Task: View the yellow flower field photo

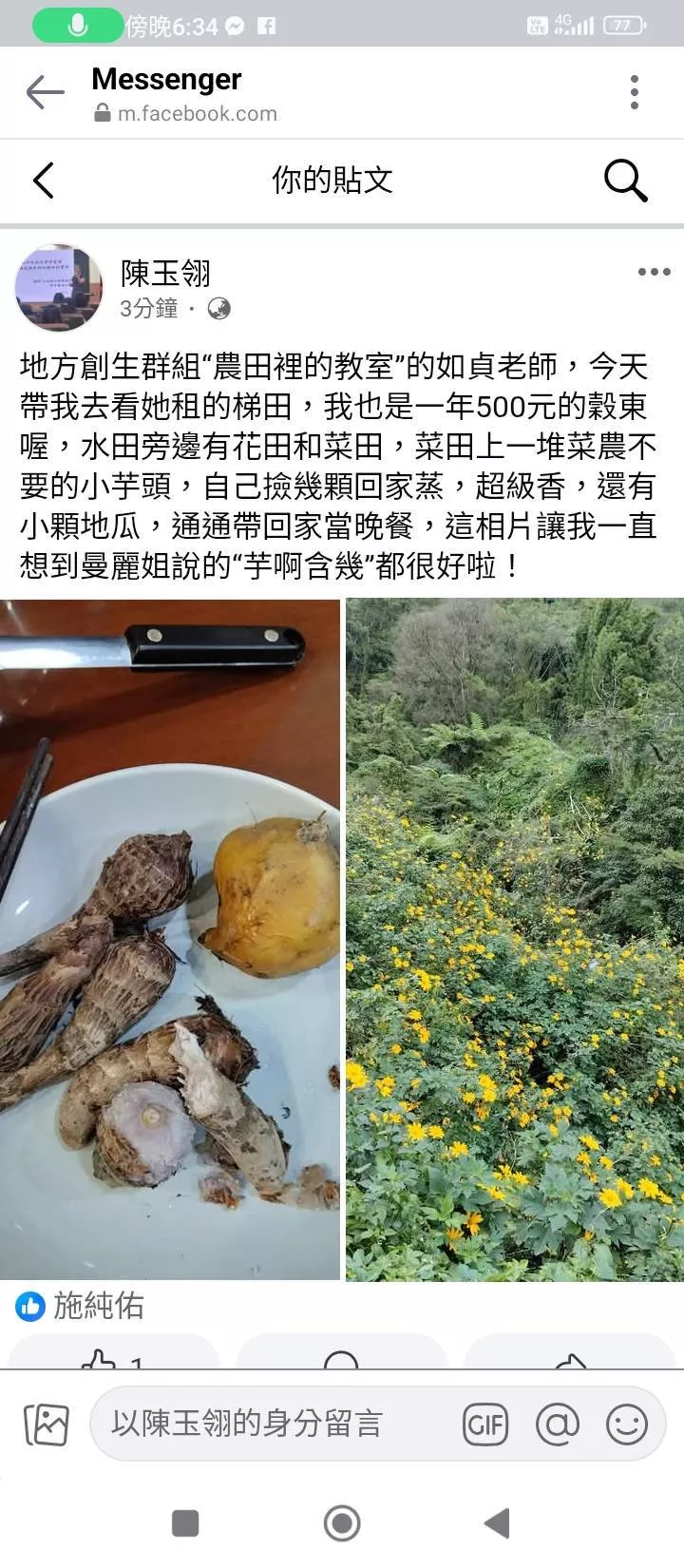Action: 514,939
